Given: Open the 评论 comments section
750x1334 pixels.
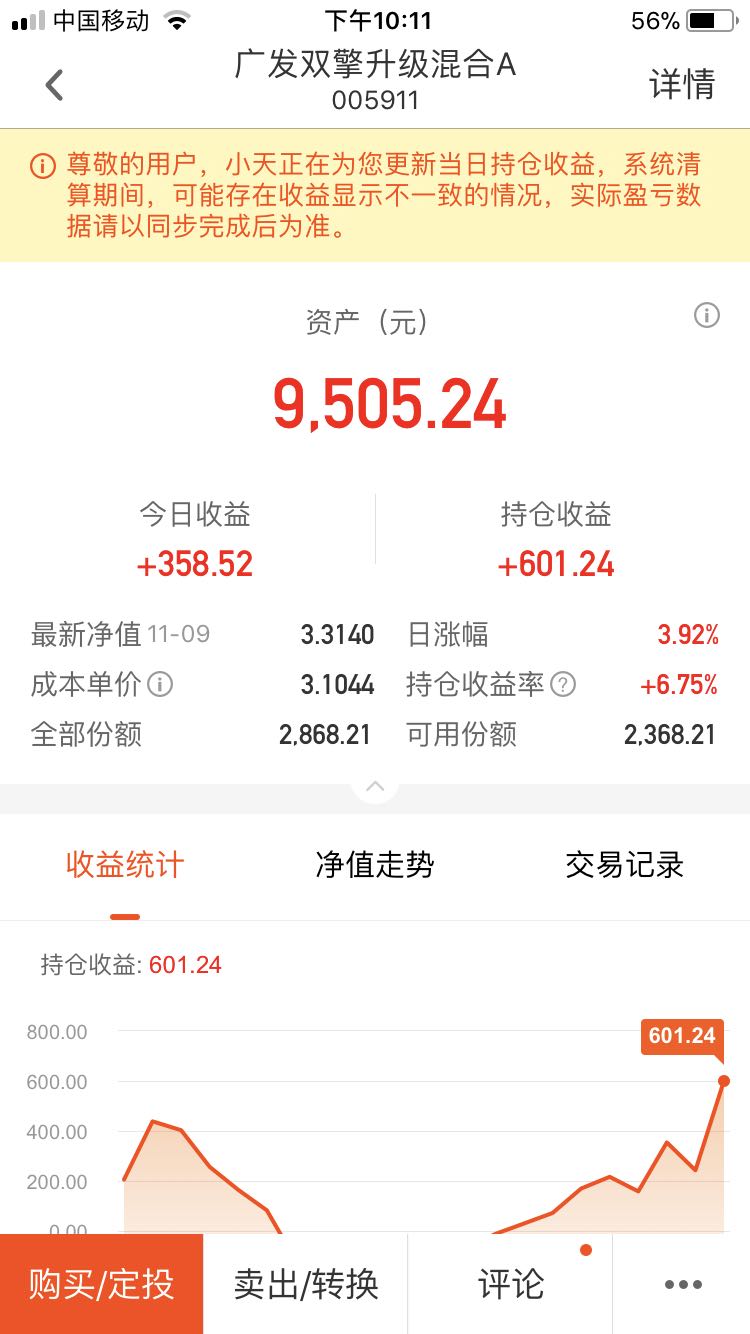Looking at the screenshot, I should 510,1284.
